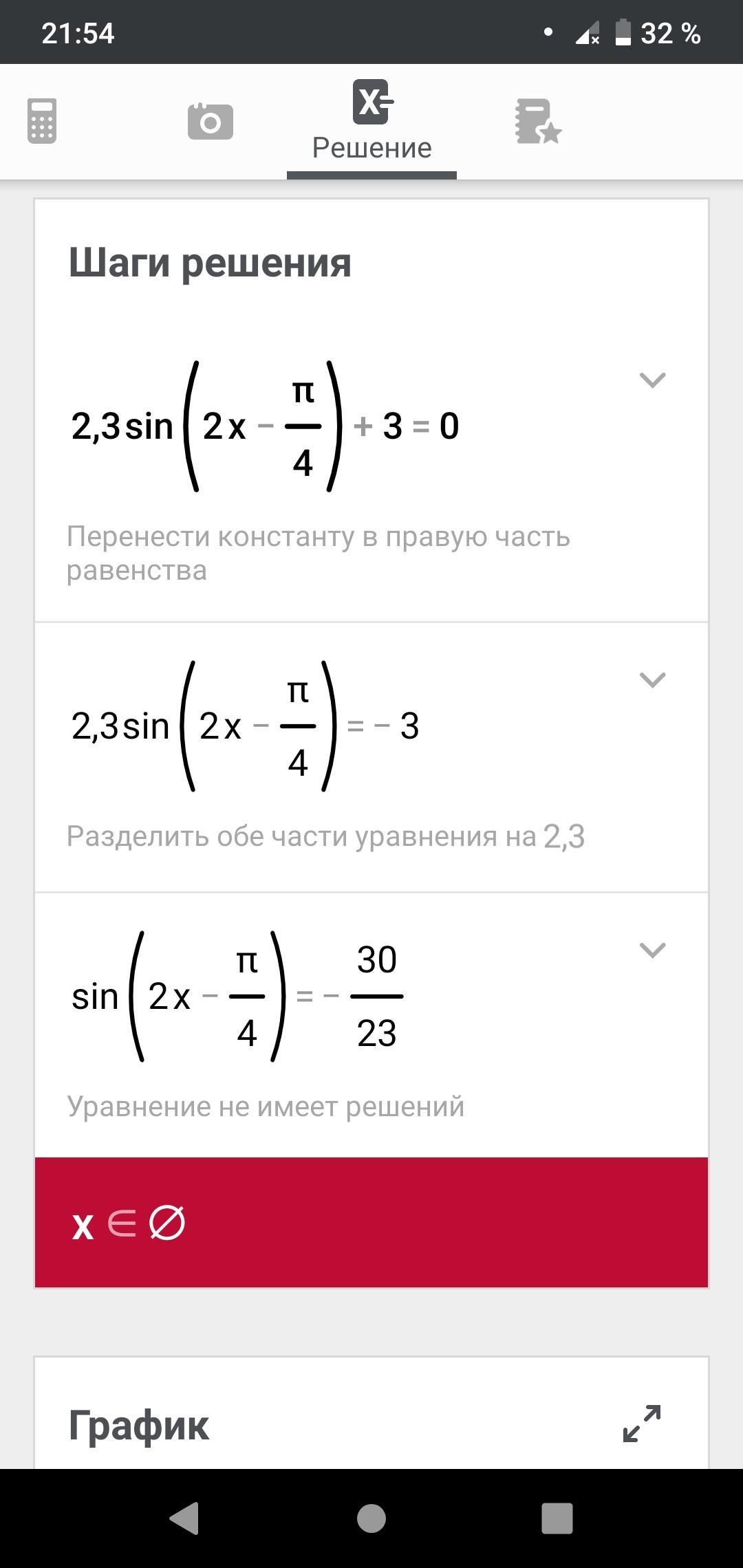This screenshot has height=1568, width=743.
Task: Expand the step ending in = − 3
Action: tap(652, 680)
